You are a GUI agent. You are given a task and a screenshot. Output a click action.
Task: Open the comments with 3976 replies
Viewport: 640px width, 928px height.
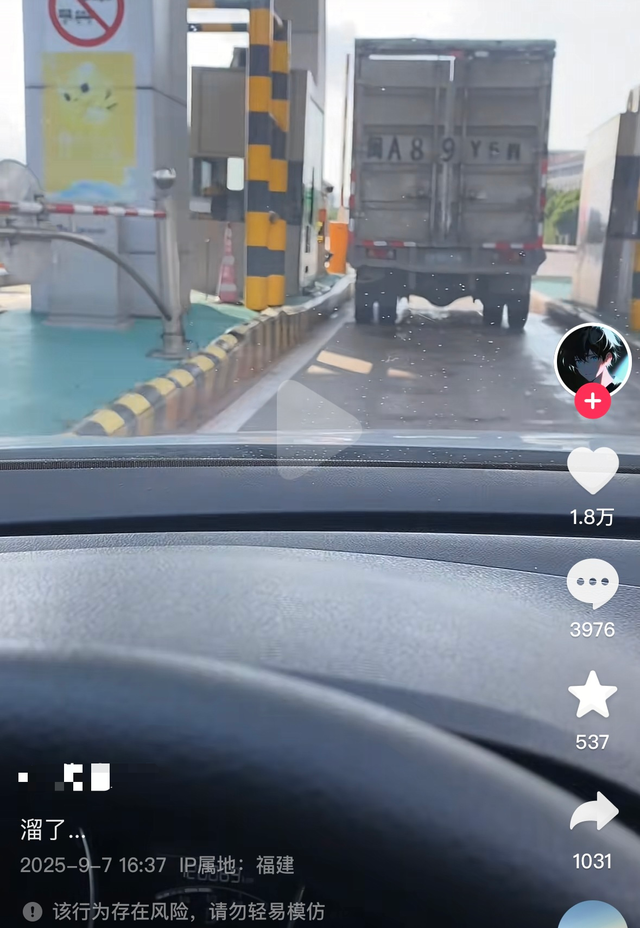[x=592, y=584]
